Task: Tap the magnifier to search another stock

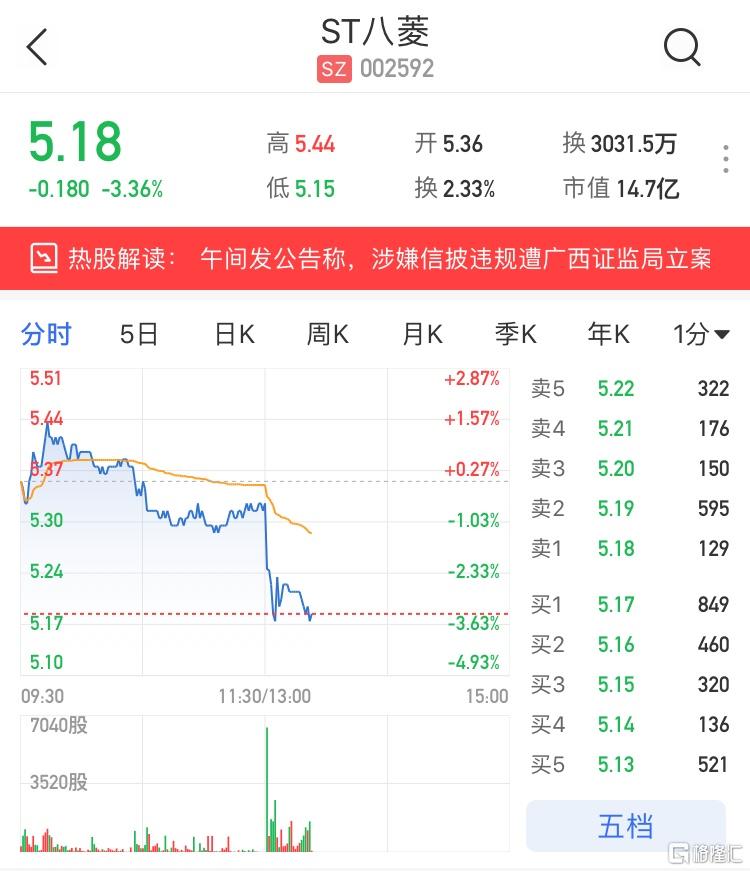Action: (683, 47)
